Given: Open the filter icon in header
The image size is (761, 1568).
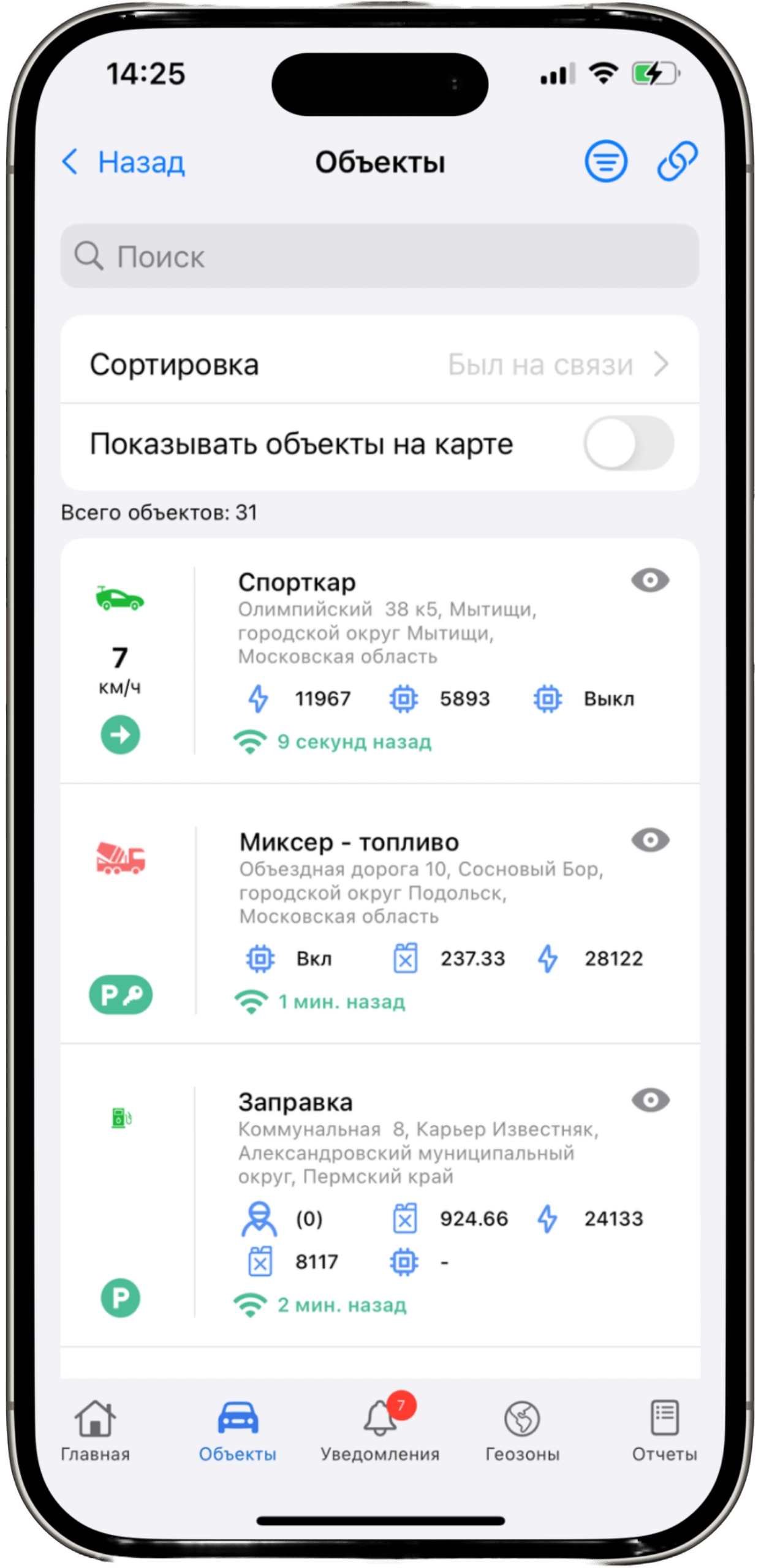Looking at the screenshot, I should pyautogui.click(x=605, y=162).
